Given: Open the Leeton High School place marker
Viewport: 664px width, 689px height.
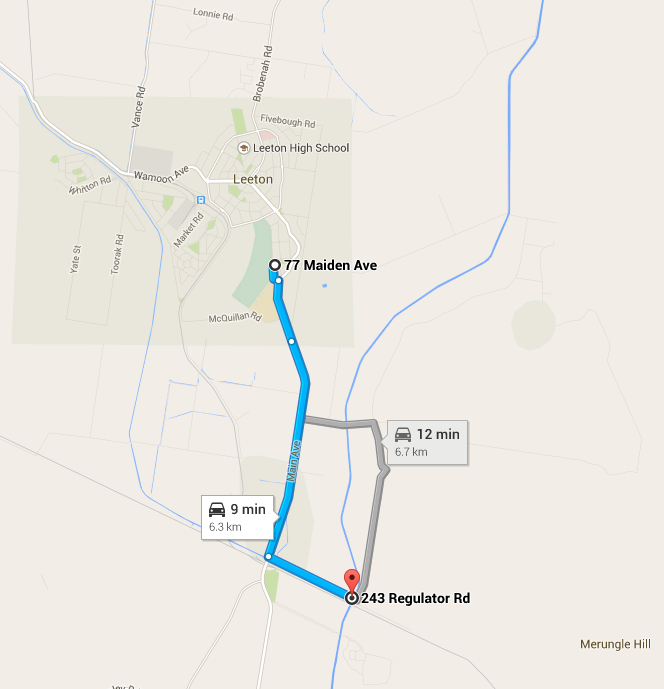Looking at the screenshot, I should coord(242,148).
